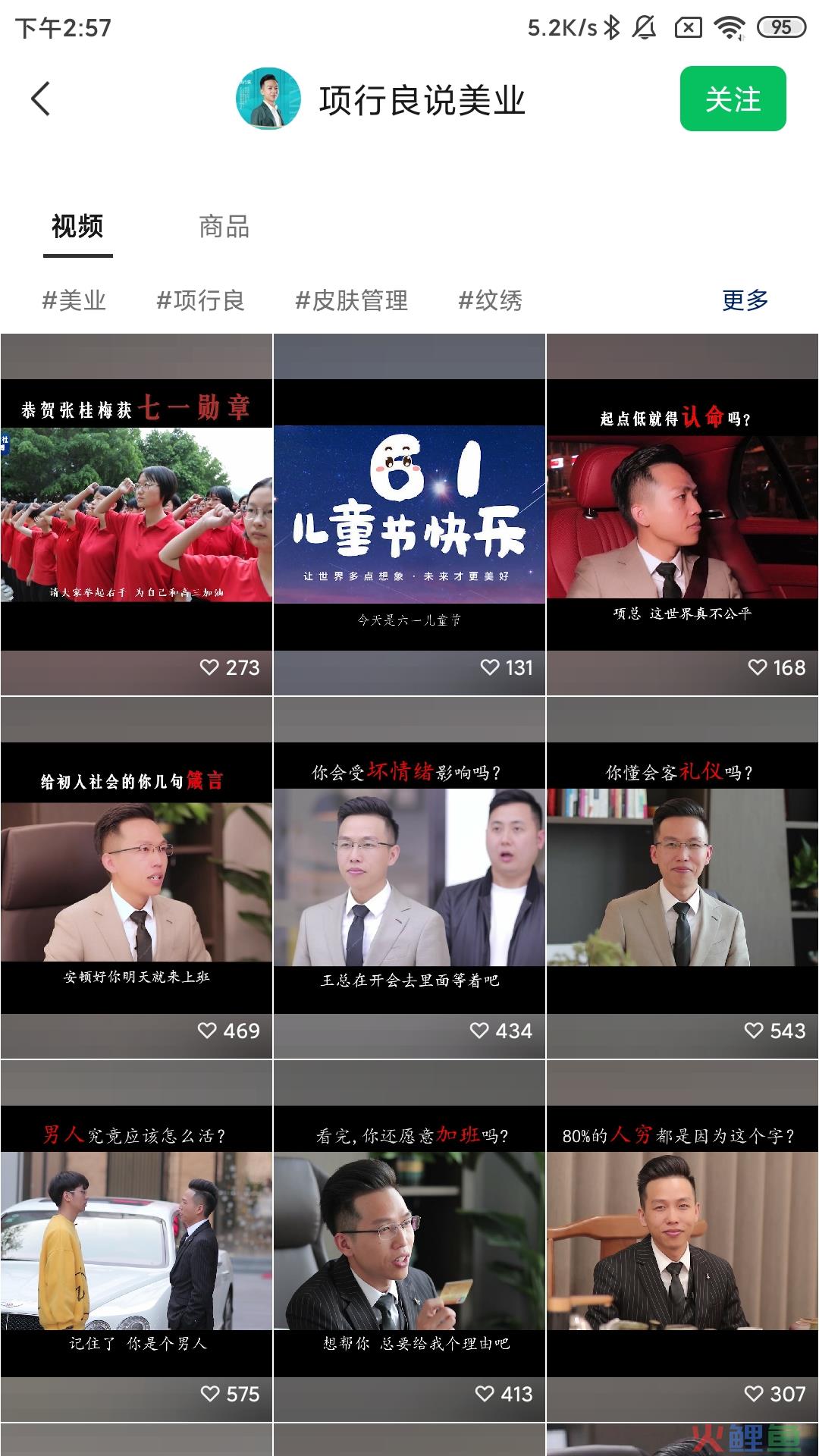Tap the green 关注 follow button
This screenshot has width=819, height=1456.
[732, 99]
